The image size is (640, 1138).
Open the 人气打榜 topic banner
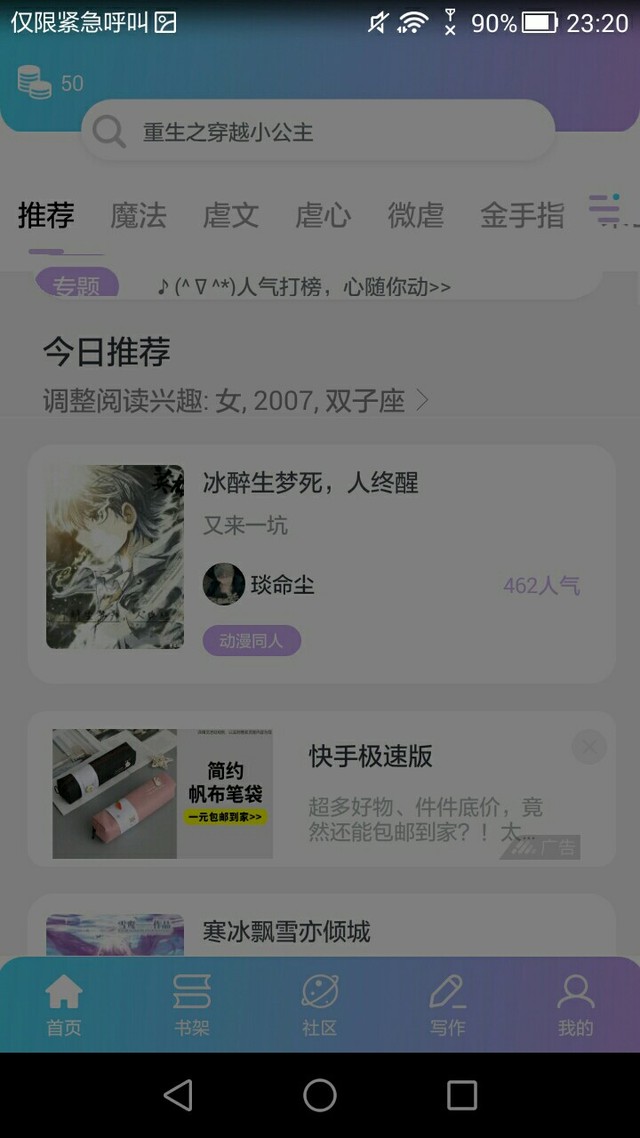(304, 287)
